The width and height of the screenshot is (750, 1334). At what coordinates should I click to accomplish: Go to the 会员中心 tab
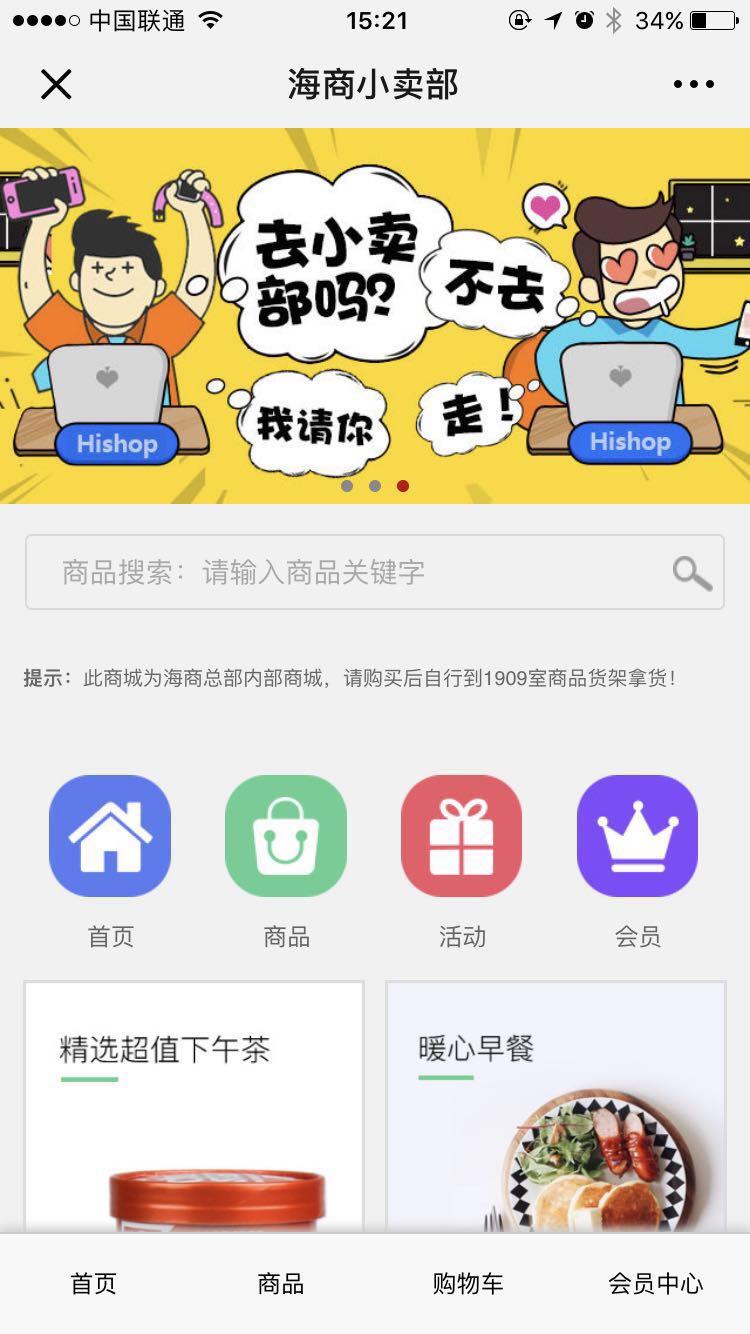pos(656,1284)
